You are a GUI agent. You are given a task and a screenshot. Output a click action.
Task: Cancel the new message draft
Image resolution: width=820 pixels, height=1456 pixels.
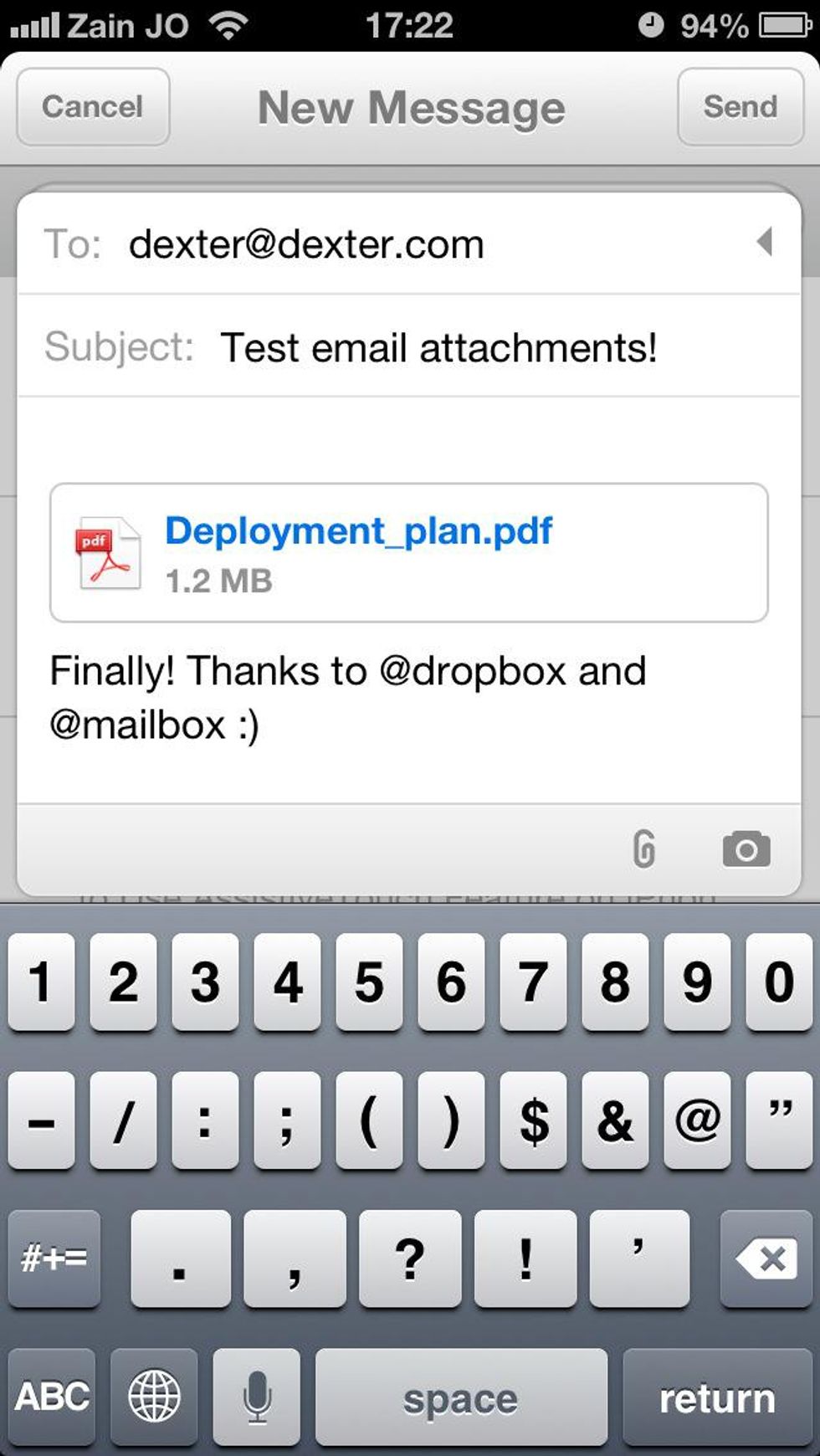coord(93,107)
